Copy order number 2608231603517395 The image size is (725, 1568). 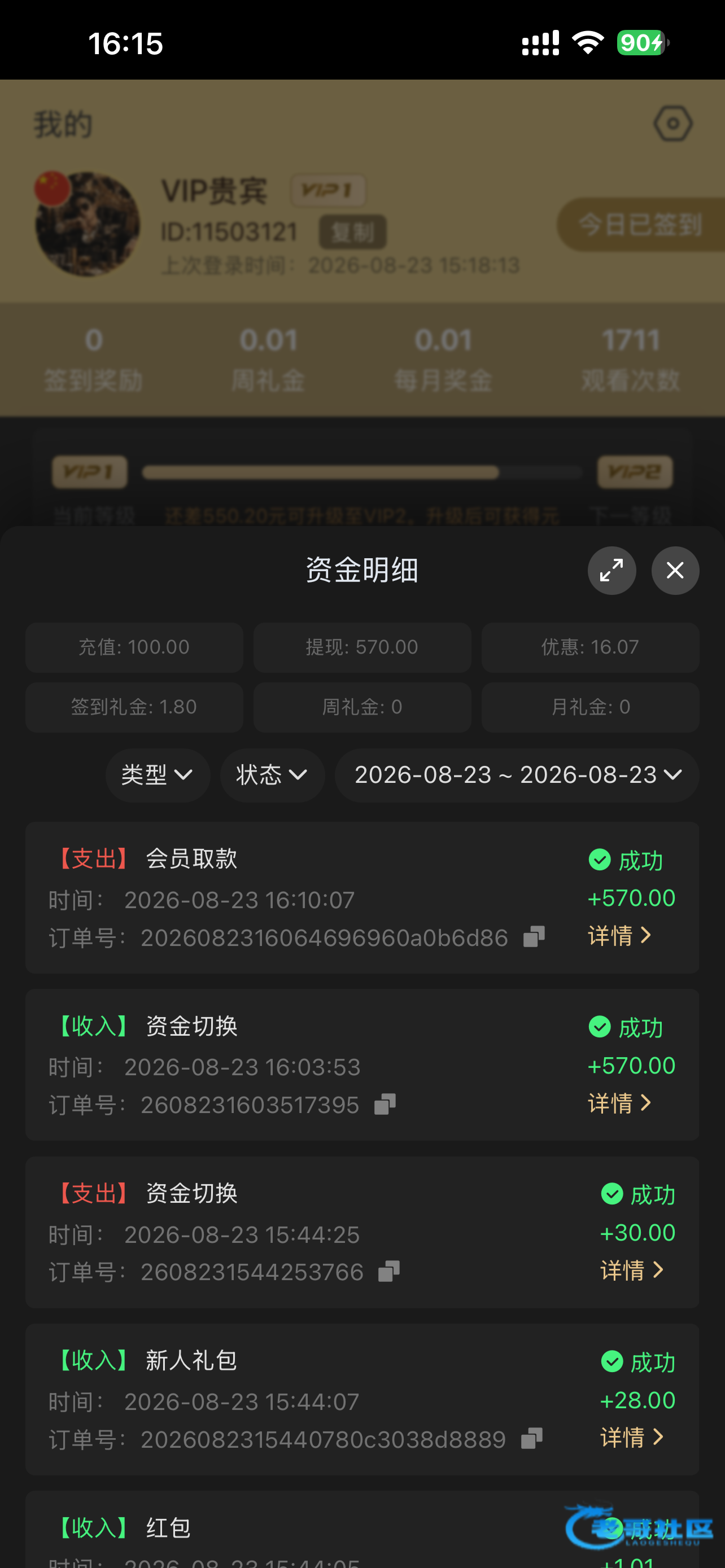click(385, 1104)
